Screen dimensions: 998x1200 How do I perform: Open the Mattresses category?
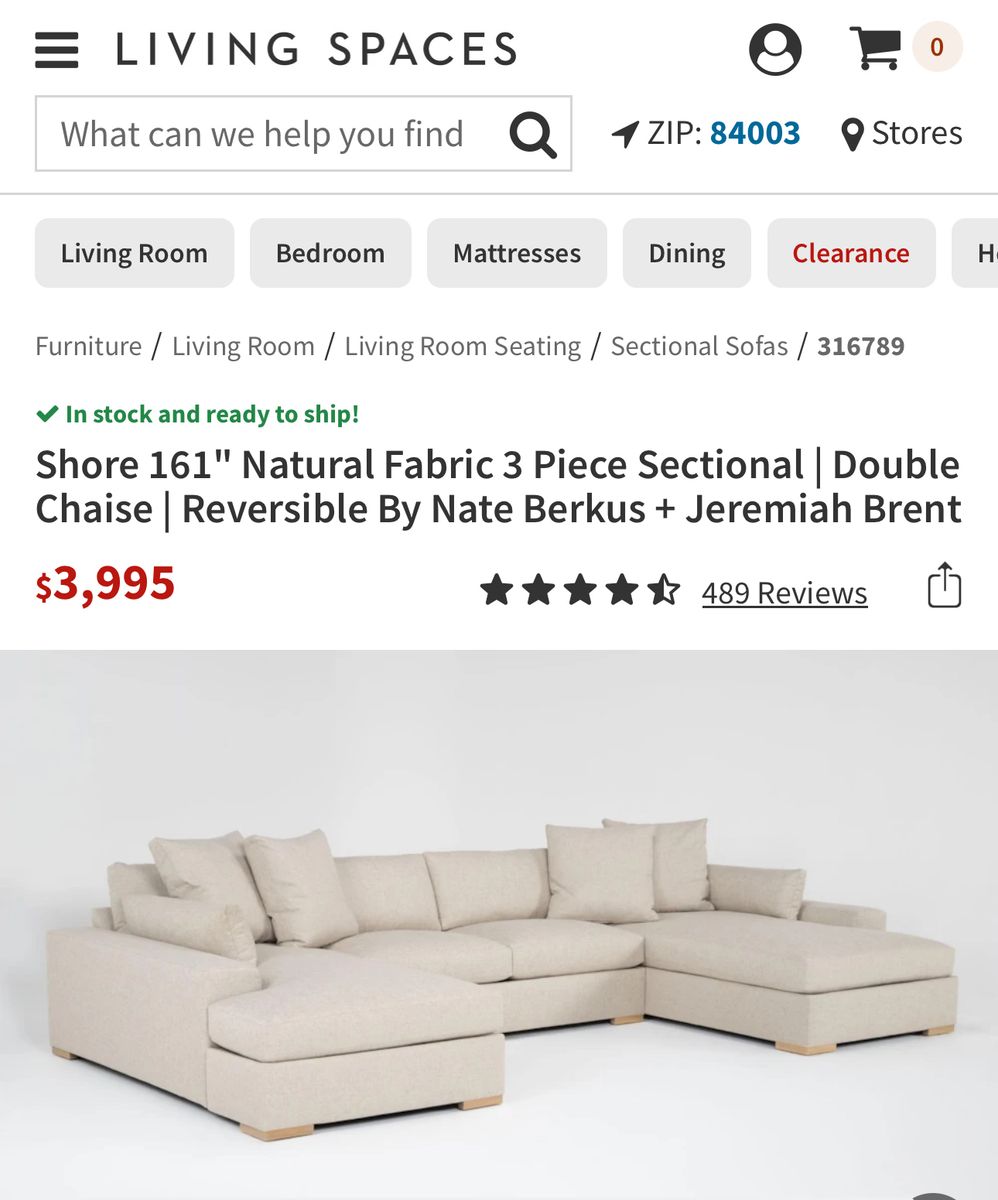pyautogui.click(x=516, y=253)
